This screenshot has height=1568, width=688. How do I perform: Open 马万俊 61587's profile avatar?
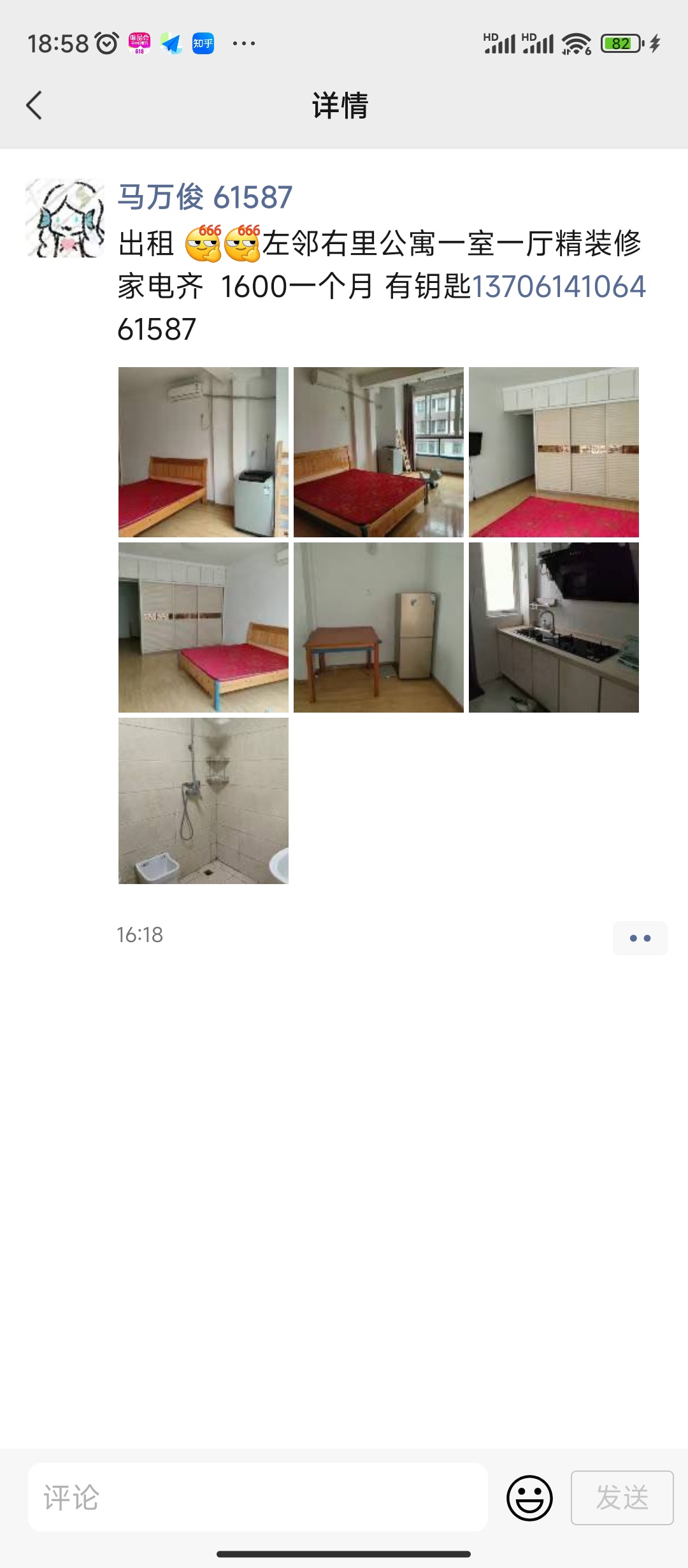click(65, 218)
